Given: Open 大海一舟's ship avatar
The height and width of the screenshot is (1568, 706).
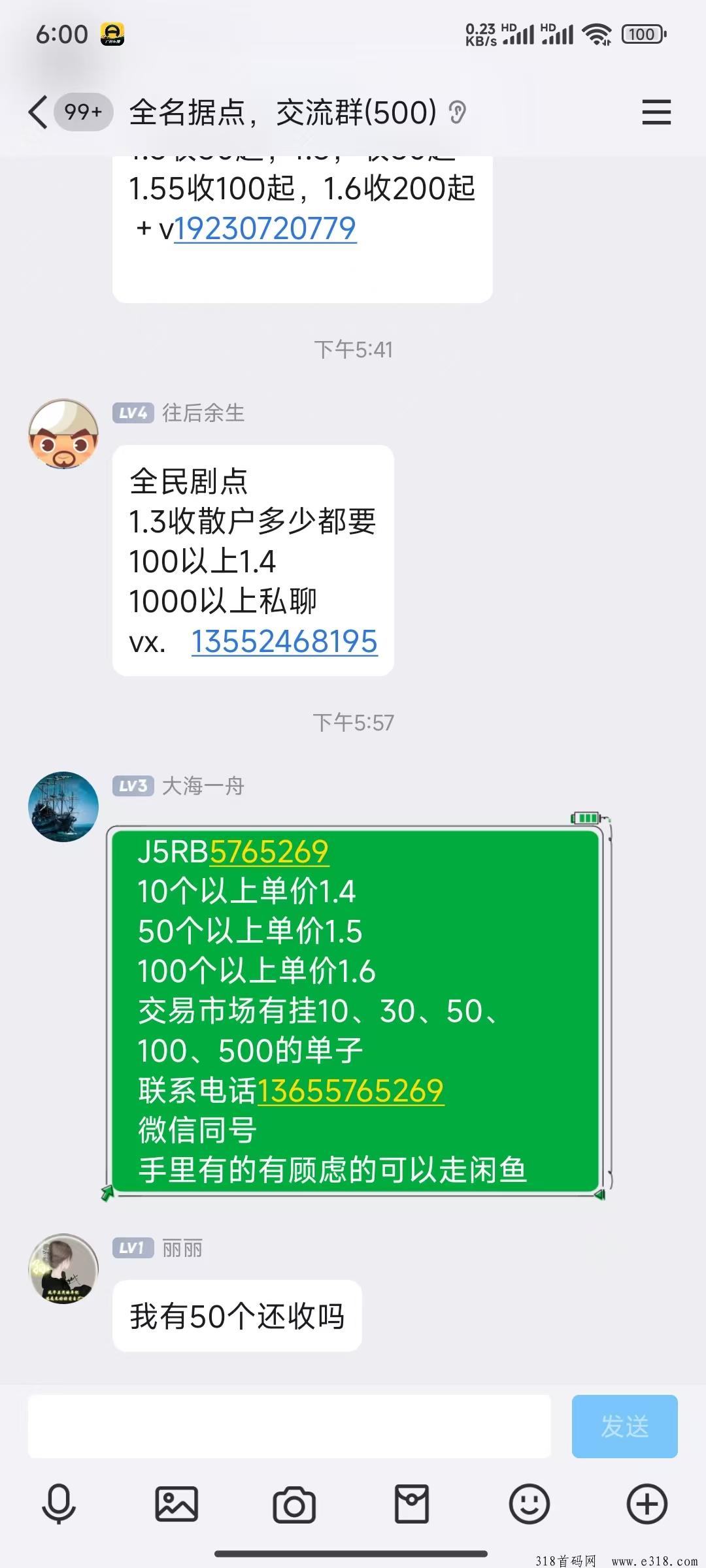Looking at the screenshot, I should tap(63, 807).
